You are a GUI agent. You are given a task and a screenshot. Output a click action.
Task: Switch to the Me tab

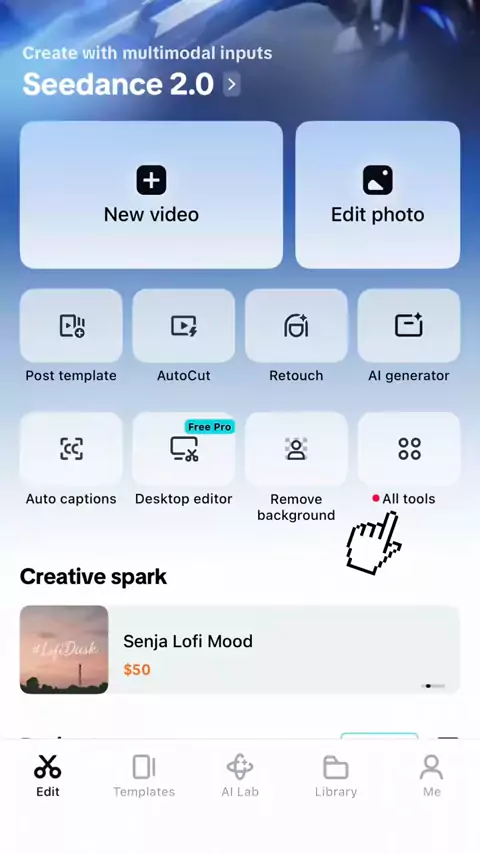click(432, 776)
